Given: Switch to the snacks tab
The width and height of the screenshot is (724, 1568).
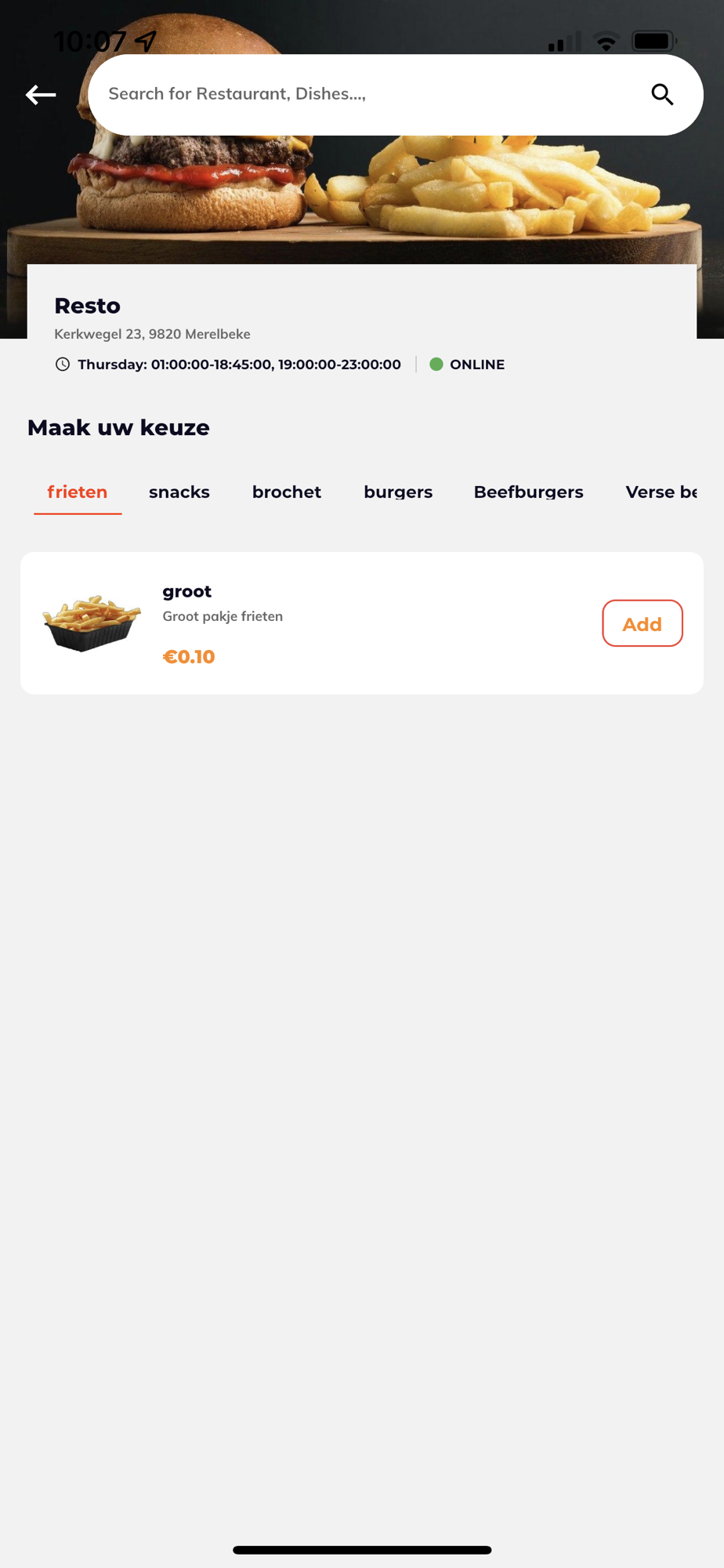Looking at the screenshot, I should [x=179, y=492].
